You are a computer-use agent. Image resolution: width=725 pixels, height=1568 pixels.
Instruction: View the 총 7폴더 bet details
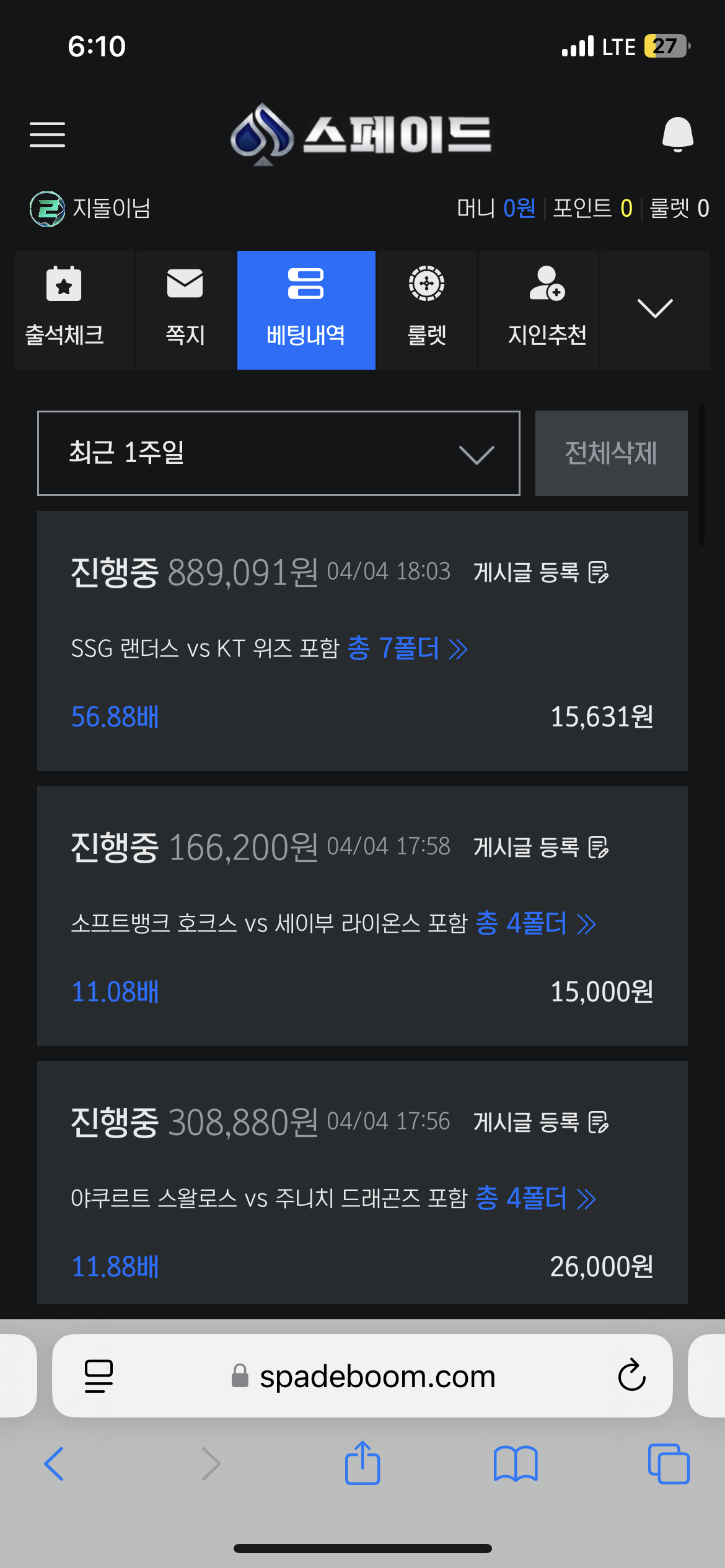(x=407, y=648)
